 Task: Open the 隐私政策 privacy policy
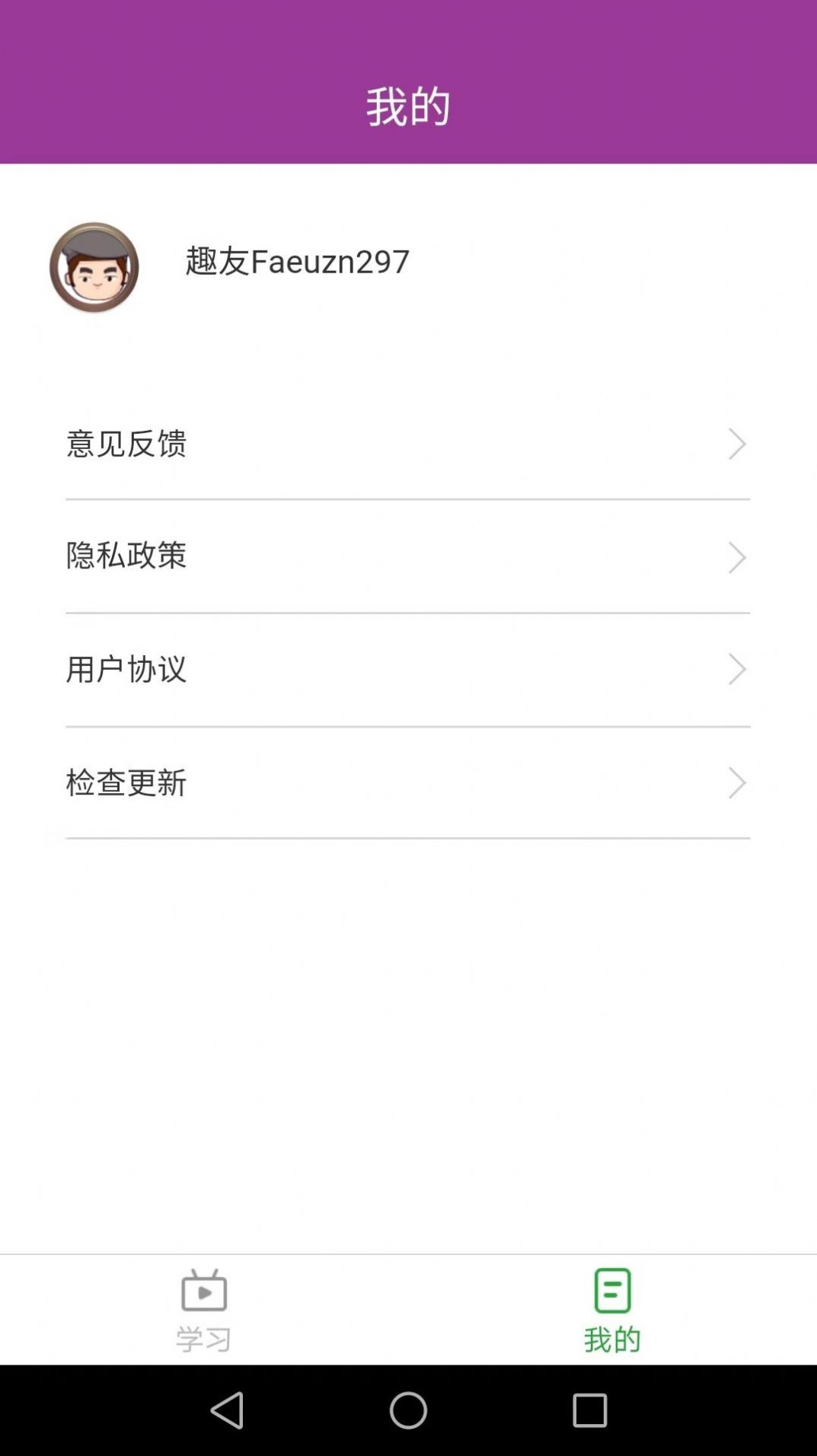[408, 556]
